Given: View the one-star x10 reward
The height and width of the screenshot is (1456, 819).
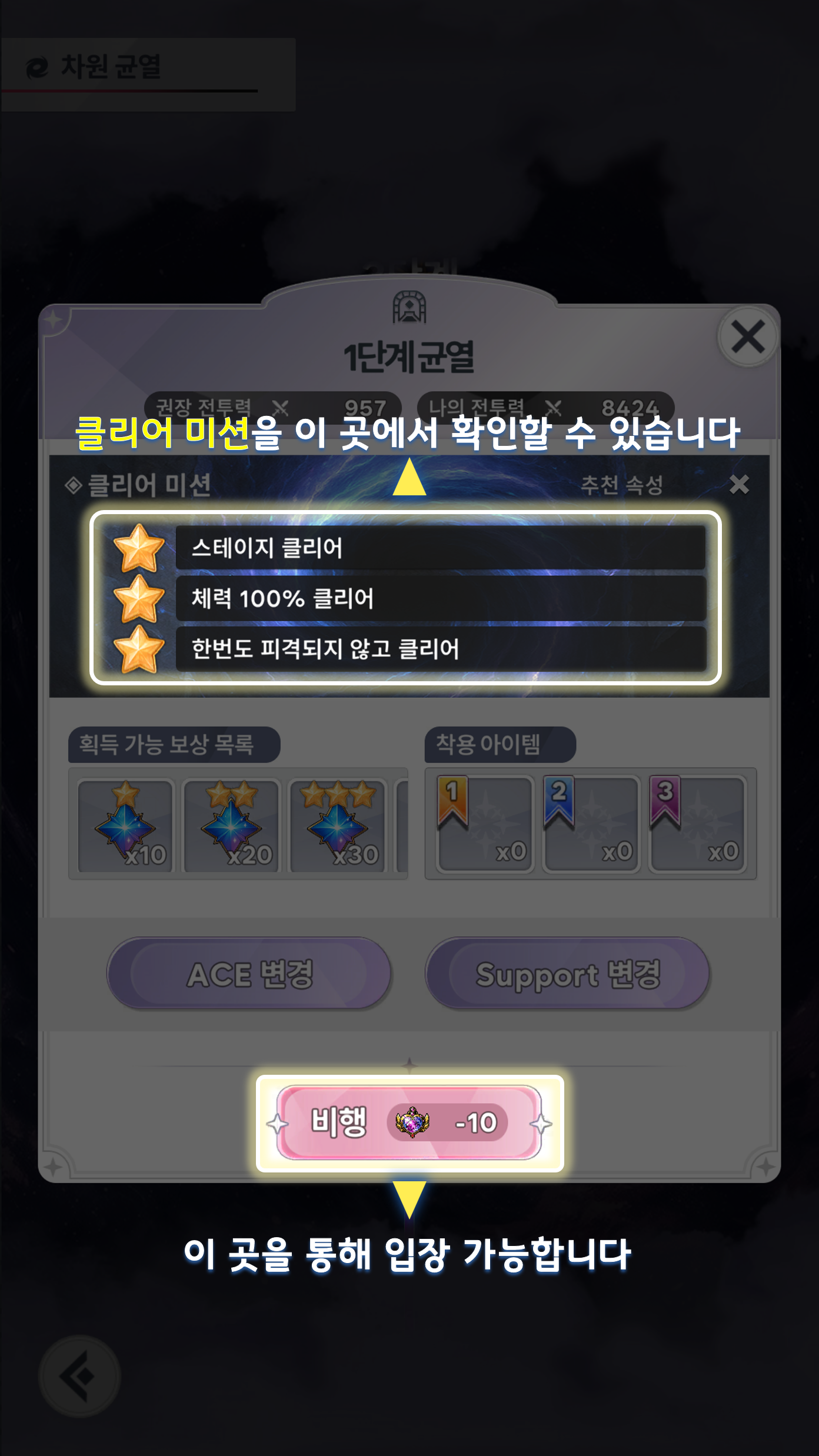Looking at the screenshot, I should tap(126, 827).
